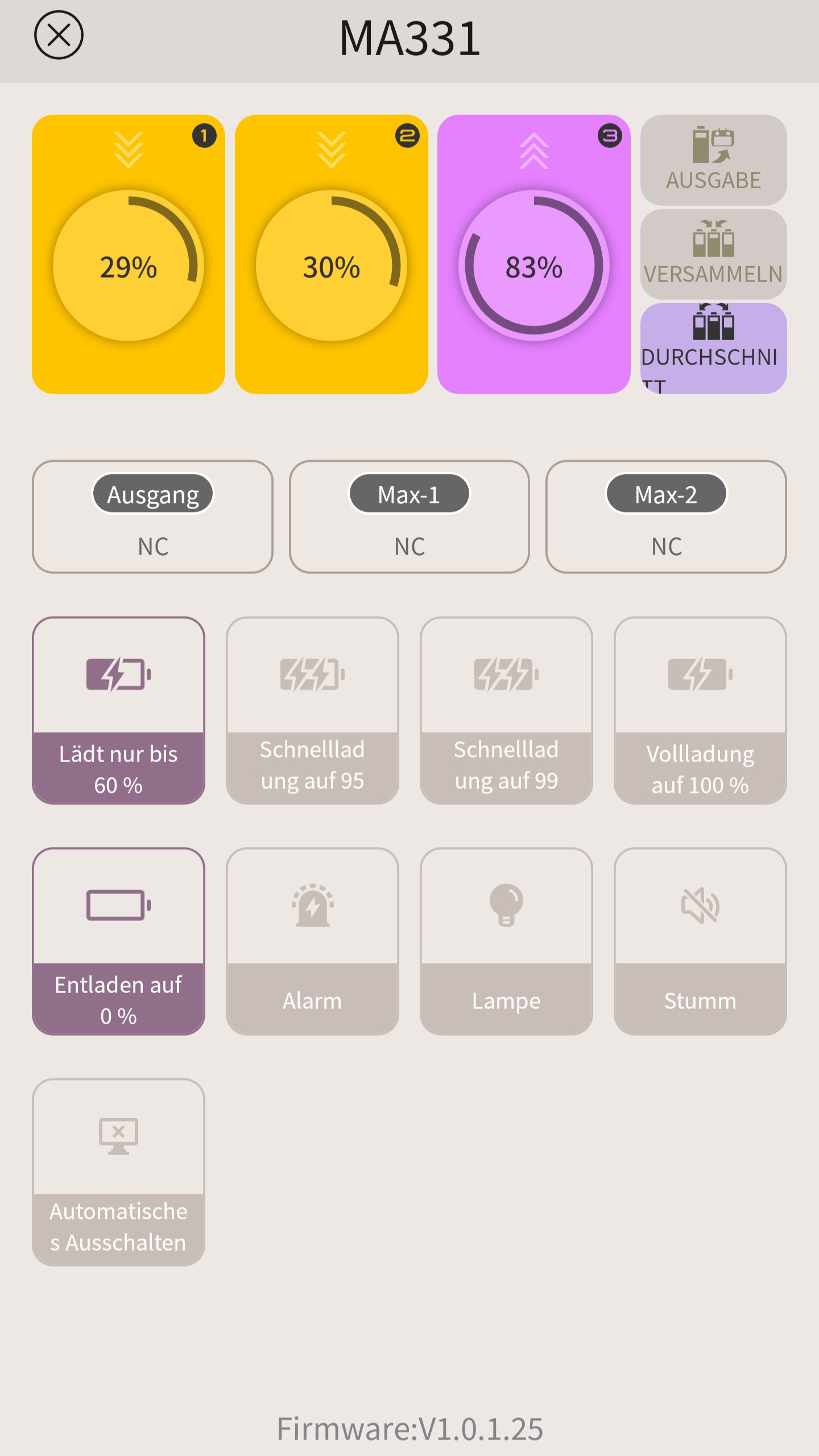819x1456 pixels.
Task: Choose the DURCHSCHNITT mode
Action: 713,348
